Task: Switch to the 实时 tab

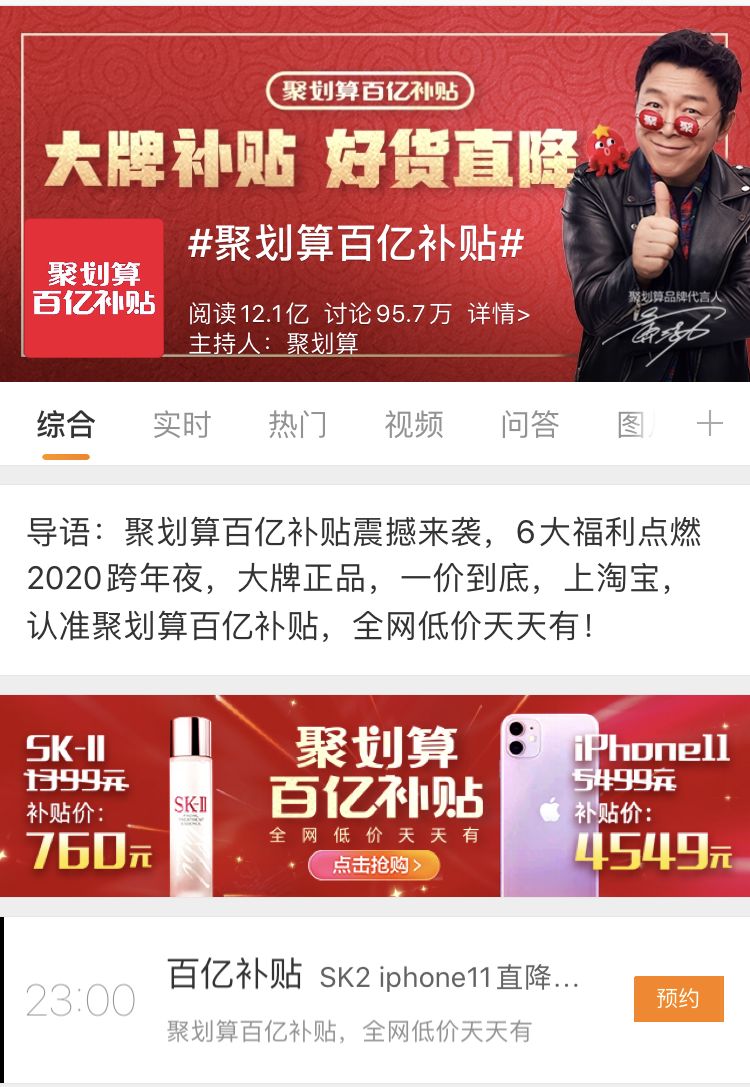Action: (182, 425)
